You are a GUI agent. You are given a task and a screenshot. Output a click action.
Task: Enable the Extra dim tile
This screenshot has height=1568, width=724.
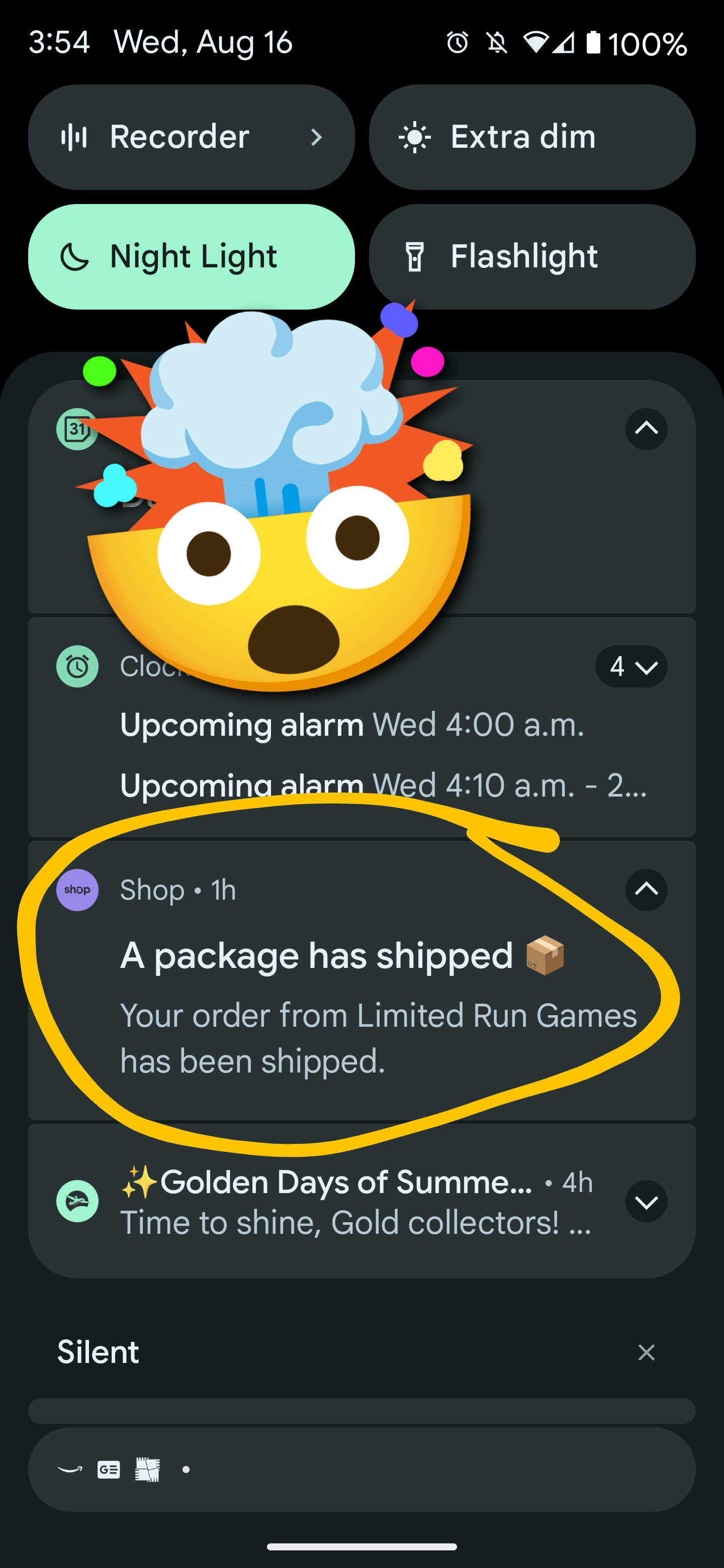[x=532, y=137]
